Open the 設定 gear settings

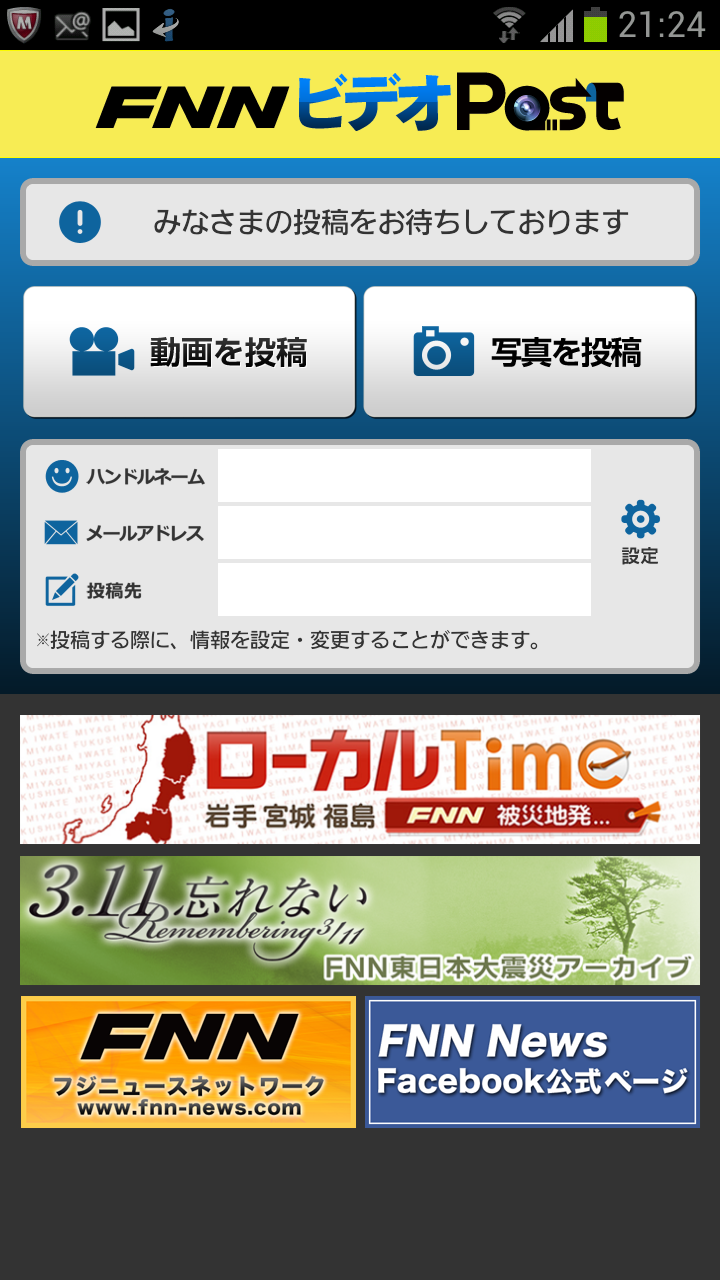click(640, 533)
